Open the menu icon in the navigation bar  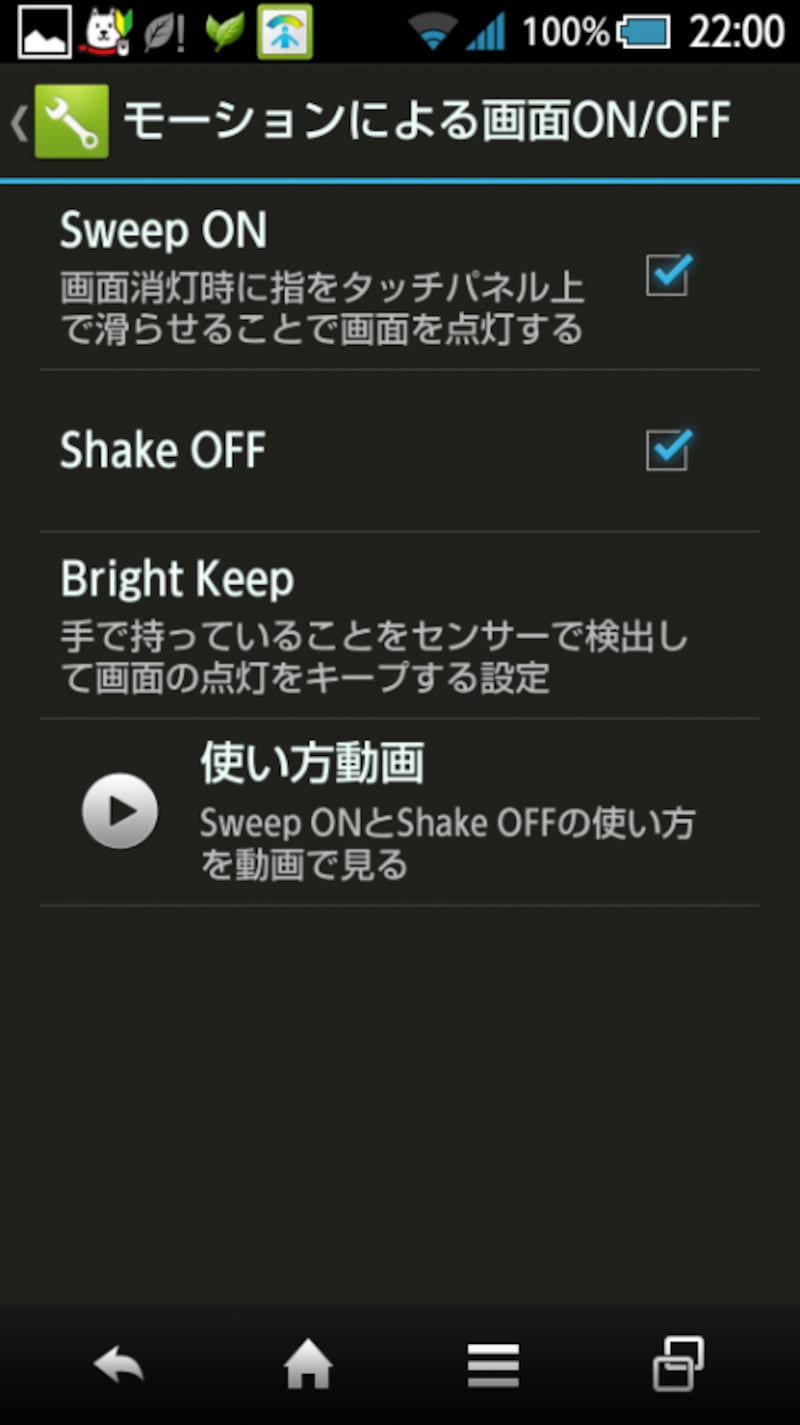coord(492,1362)
